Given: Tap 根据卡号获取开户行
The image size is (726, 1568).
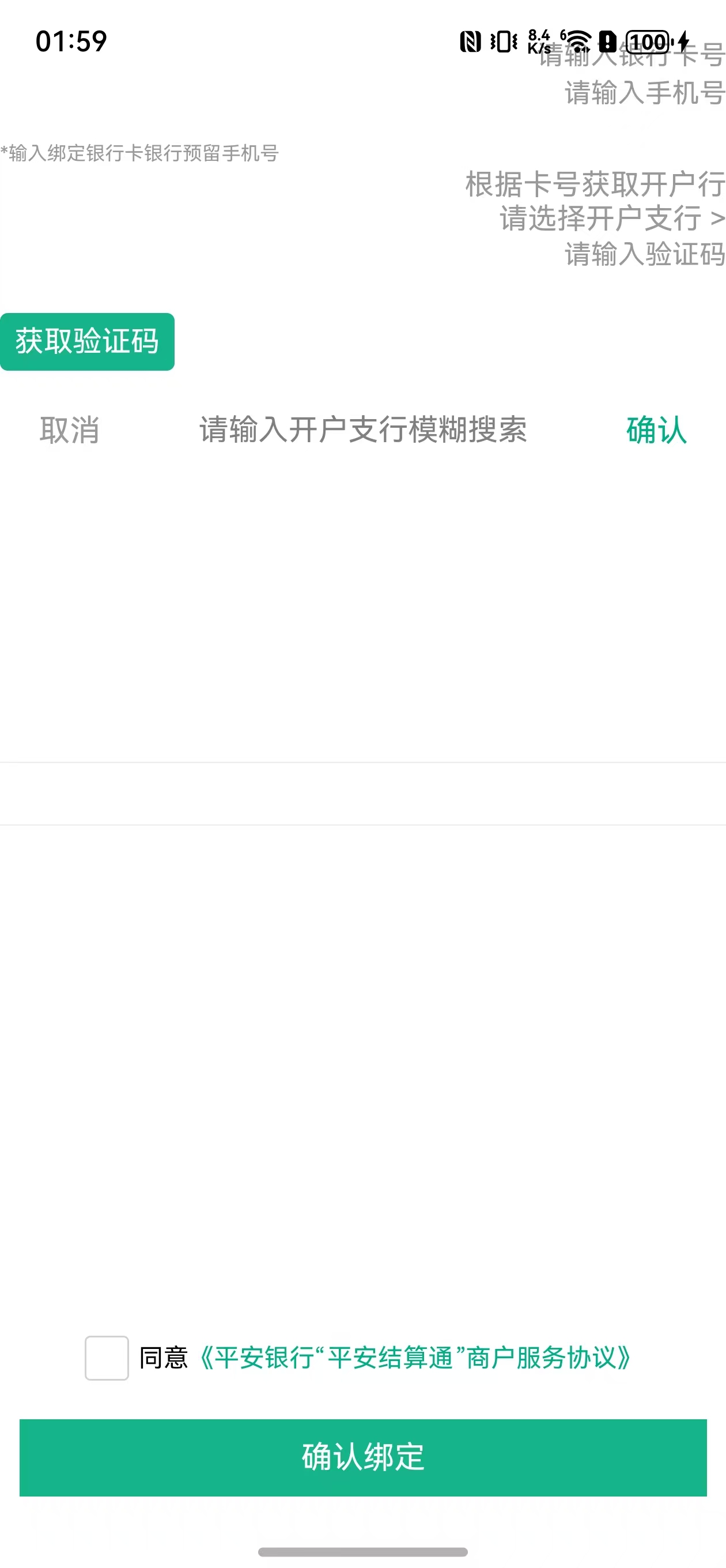Looking at the screenshot, I should point(595,184).
